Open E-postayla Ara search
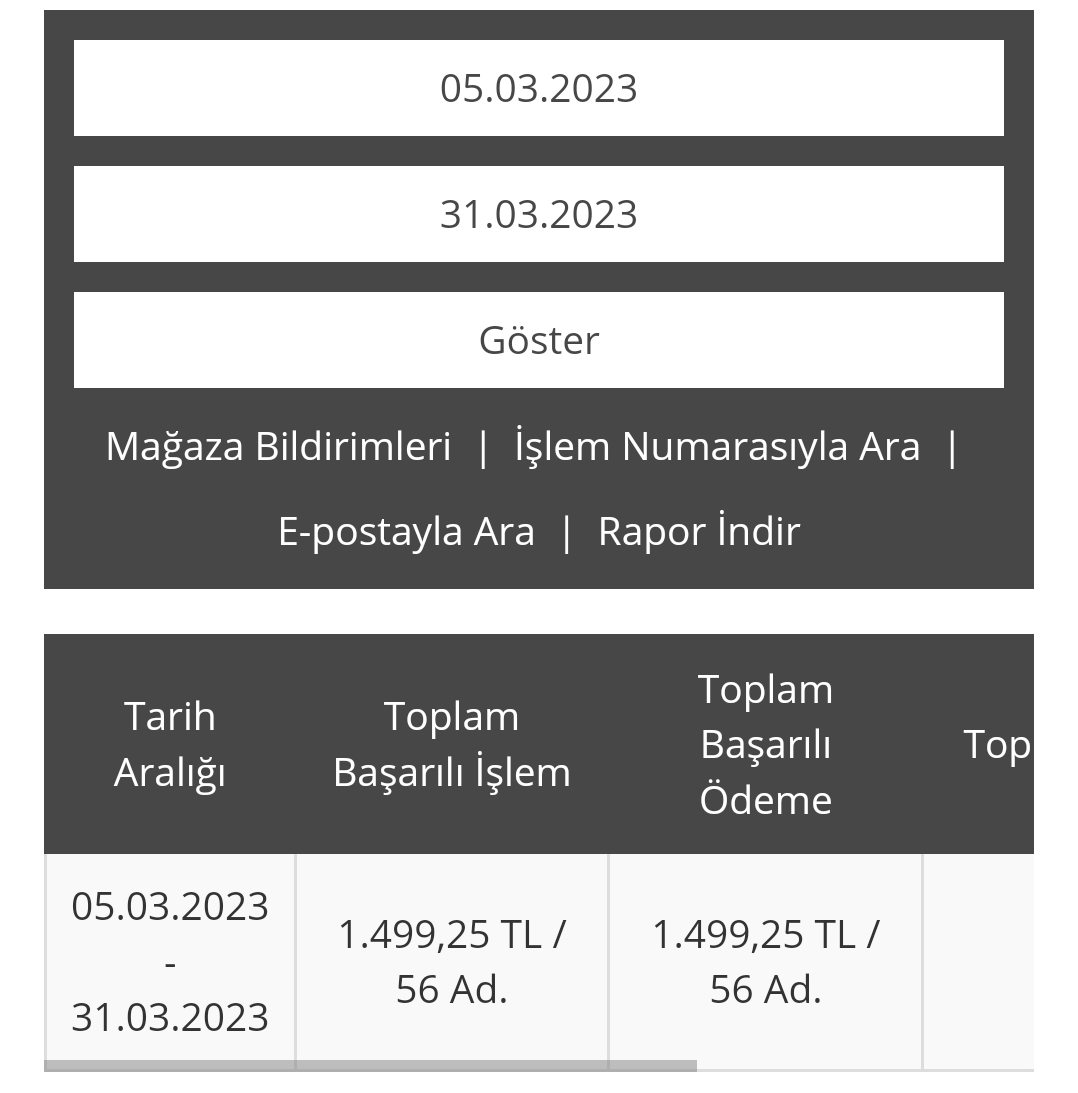Viewport: 1078px width, 1093px height. 406,532
